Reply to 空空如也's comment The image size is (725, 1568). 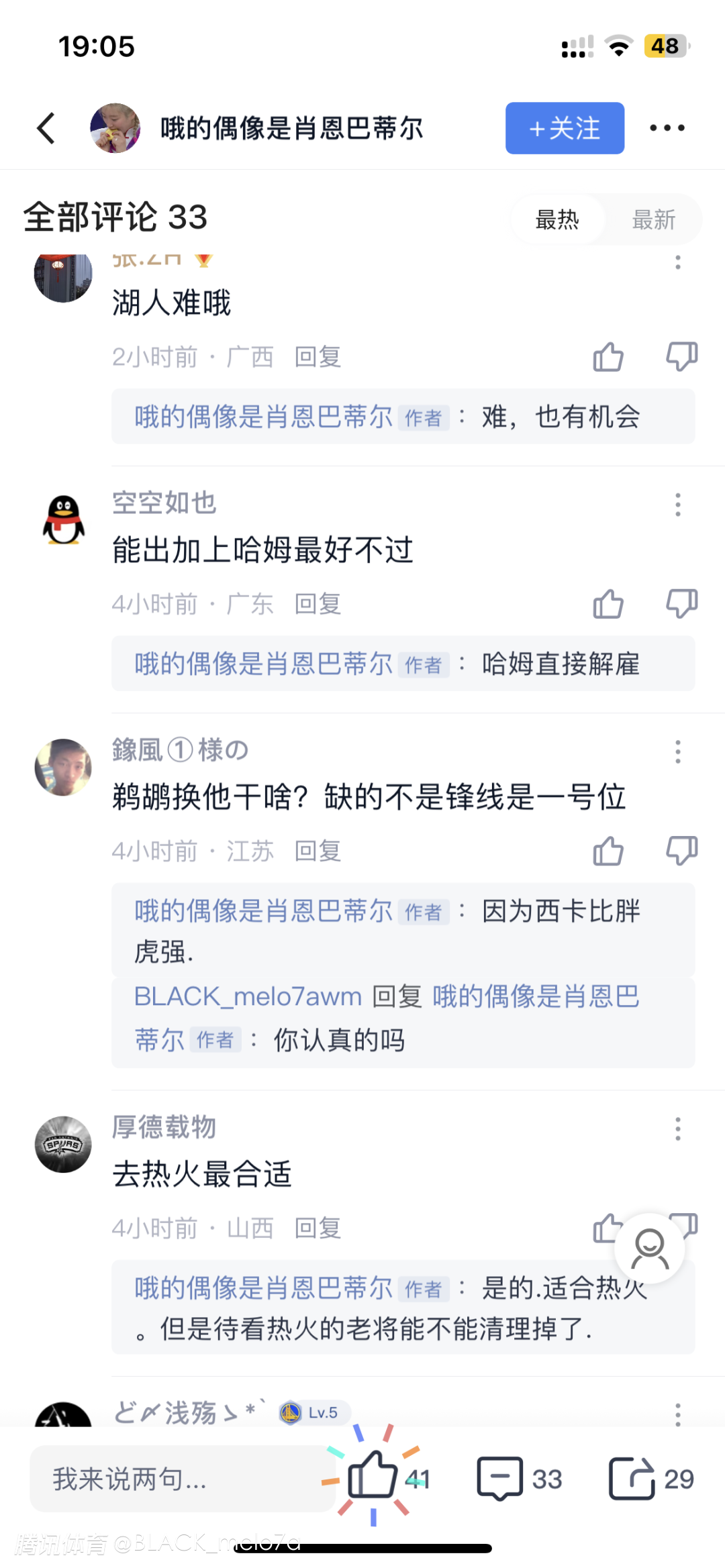coord(318,604)
